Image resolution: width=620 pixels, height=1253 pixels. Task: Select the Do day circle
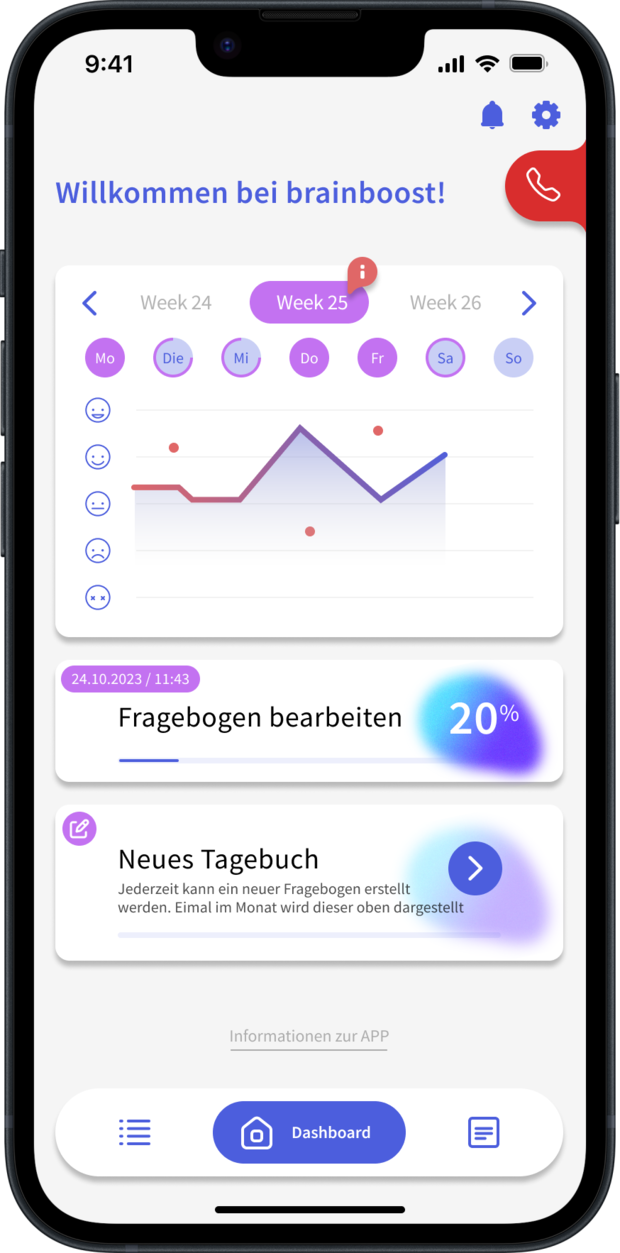(309, 358)
